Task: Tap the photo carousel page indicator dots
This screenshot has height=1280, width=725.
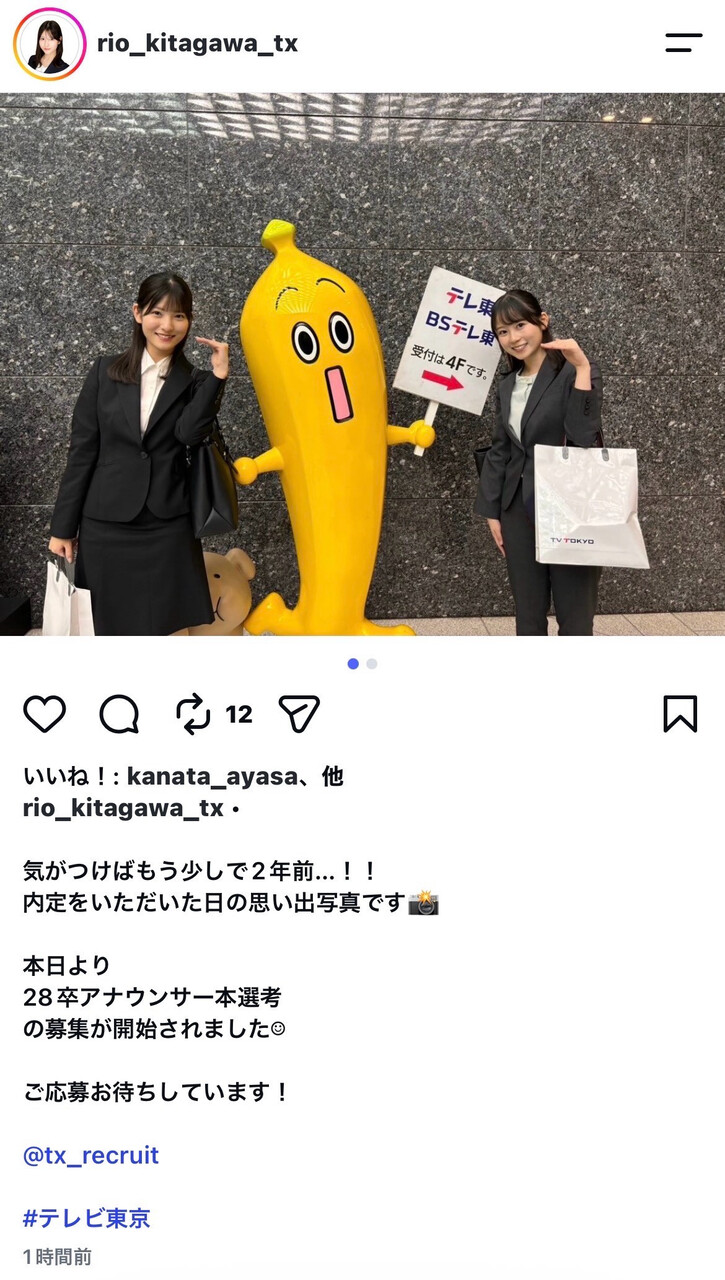Action: pyautogui.click(x=362, y=663)
